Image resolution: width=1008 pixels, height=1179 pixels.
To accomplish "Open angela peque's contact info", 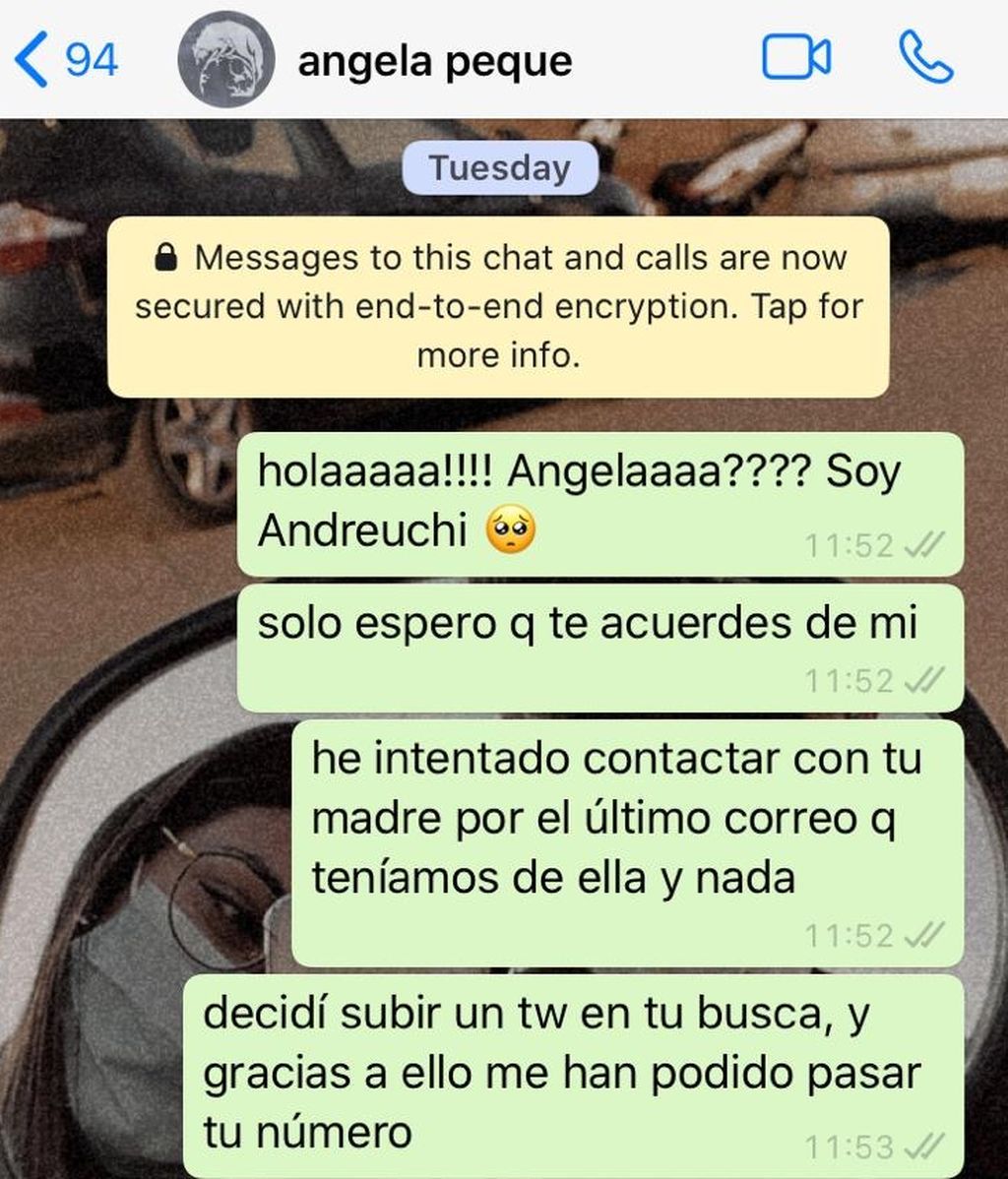I will [435, 61].
